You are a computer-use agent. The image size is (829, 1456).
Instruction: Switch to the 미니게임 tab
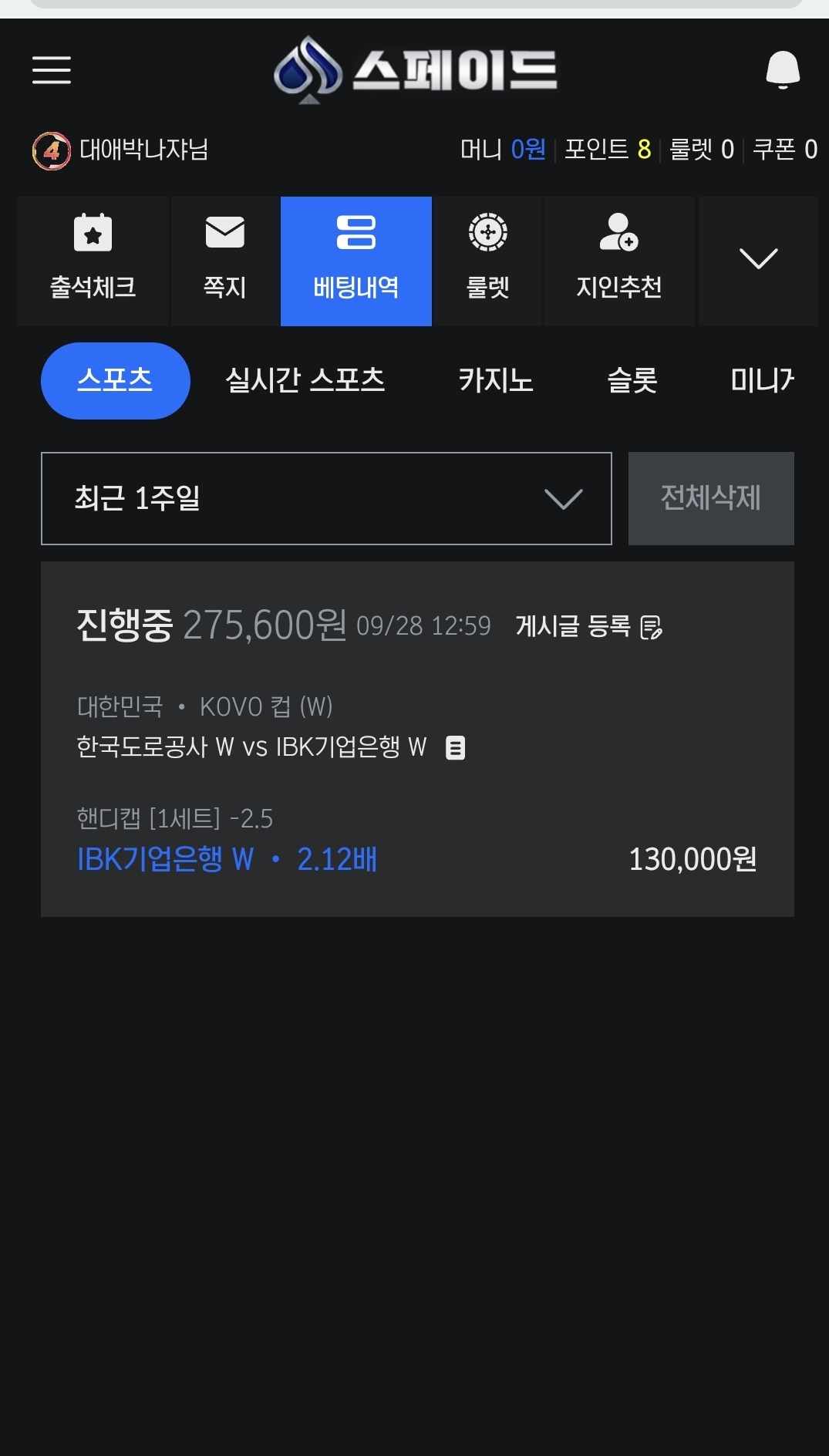coord(762,381)
